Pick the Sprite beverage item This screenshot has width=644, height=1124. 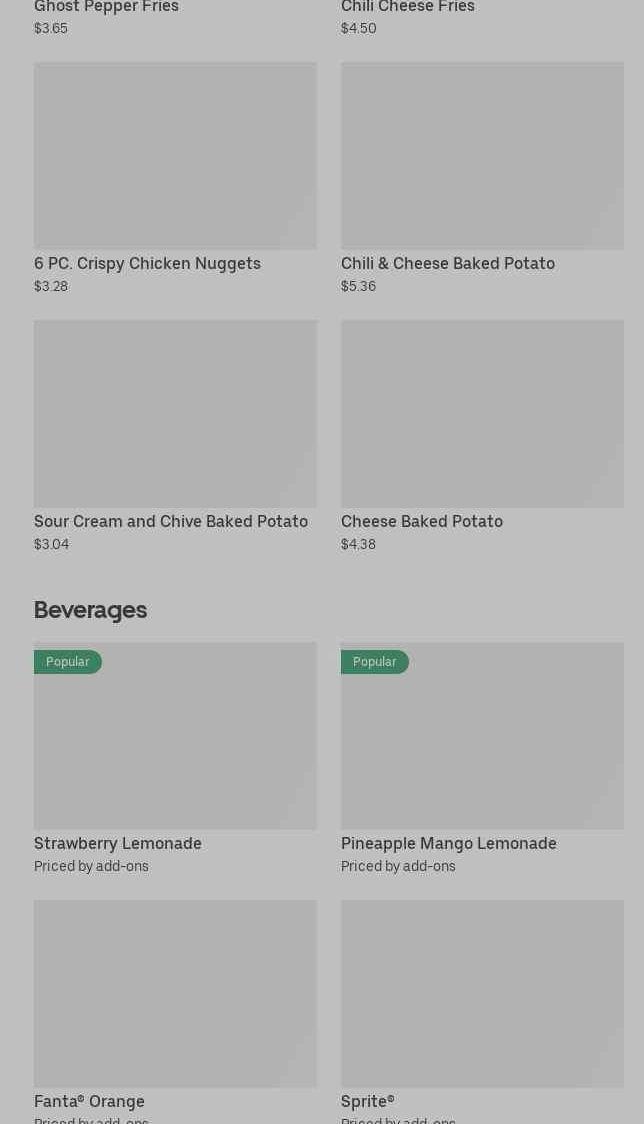click(x=482, y=994)
